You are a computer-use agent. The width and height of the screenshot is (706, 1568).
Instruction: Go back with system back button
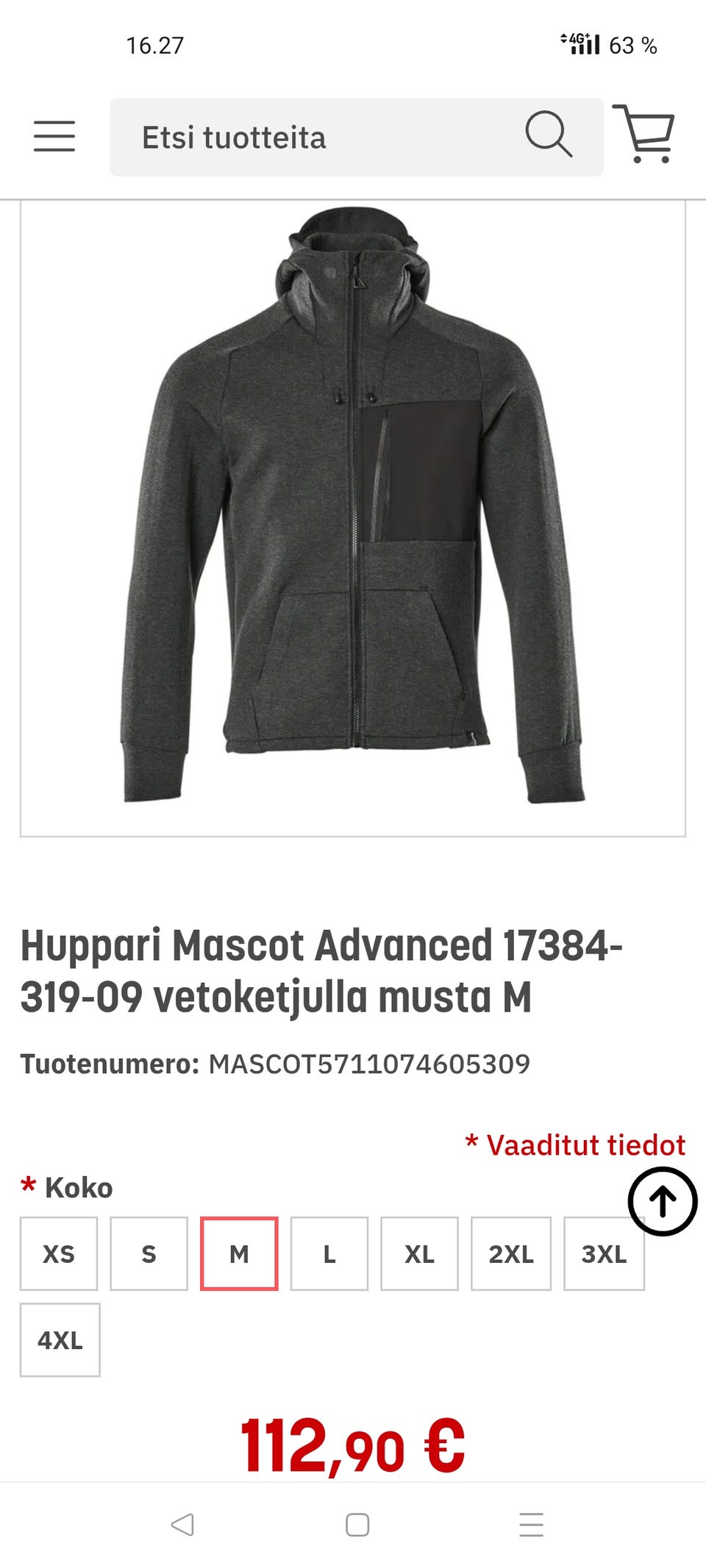(x=182, y=1525)
